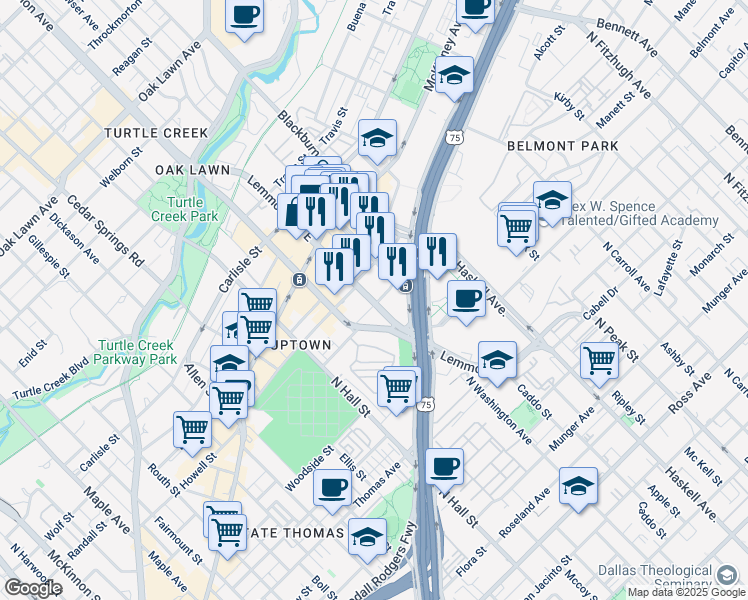Image resolution: width=748 pixels, height=600 pixels.
Task: Open the coffee shop marker near Throckmorton
Action: click(x=244, y=18)
